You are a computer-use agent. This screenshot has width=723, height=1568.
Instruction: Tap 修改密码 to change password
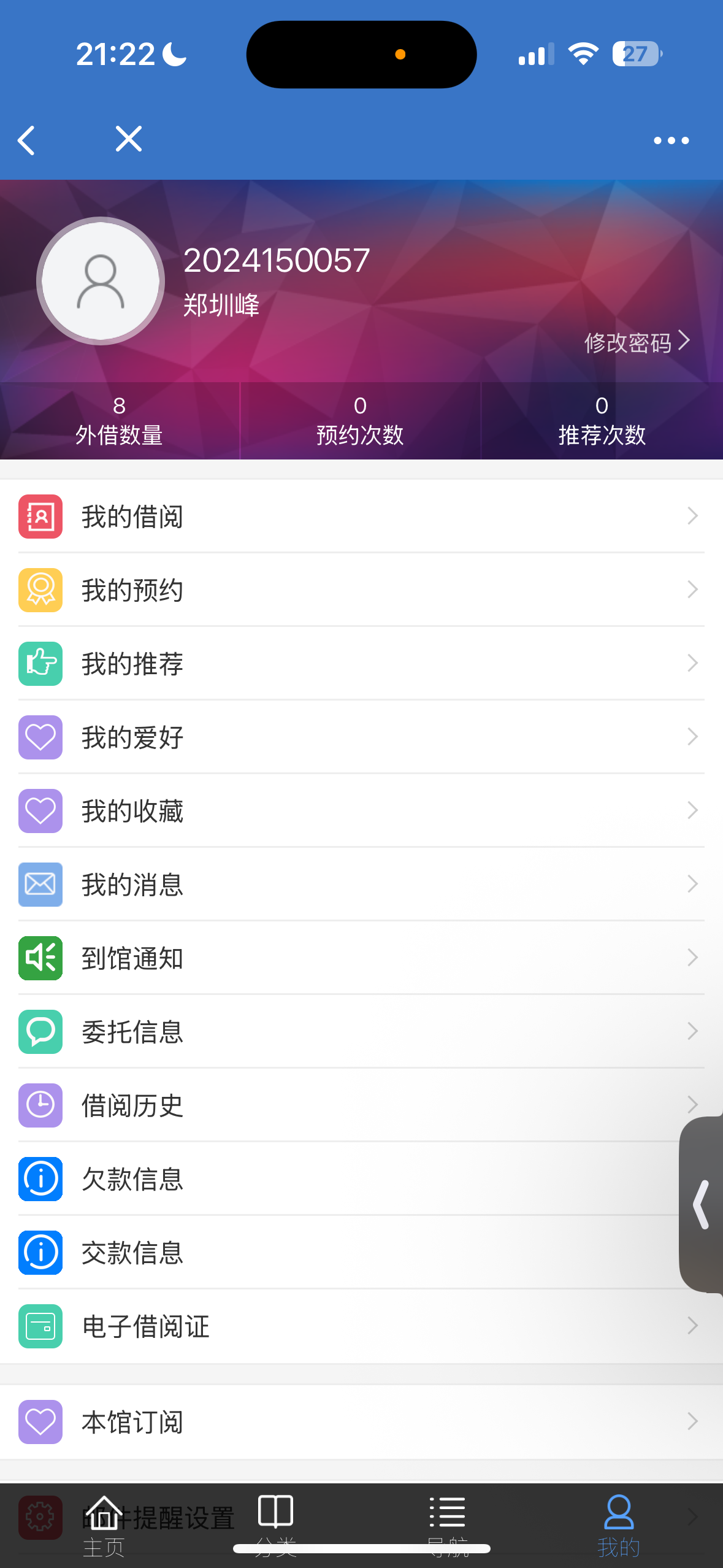pos(637,342)
